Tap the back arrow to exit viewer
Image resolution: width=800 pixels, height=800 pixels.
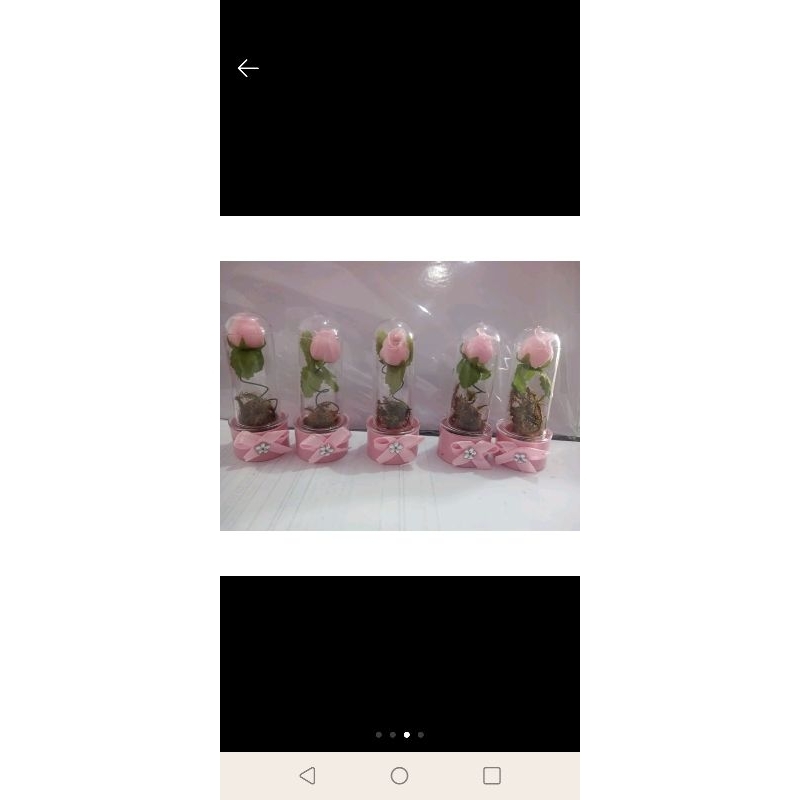point(248,68)
